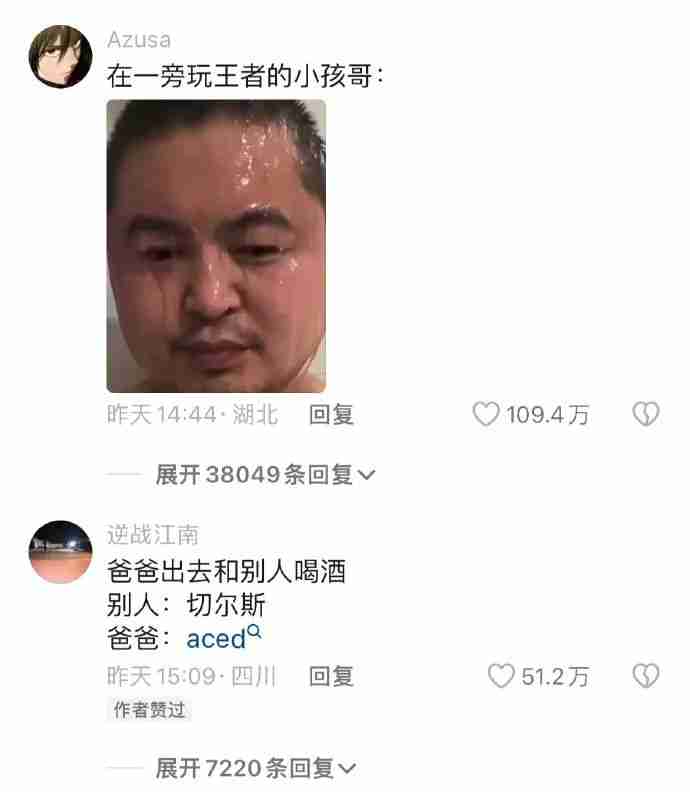Expand the 7220 replies
The width and height of the screenshot is (690, 792).
[x=256, y=768]
